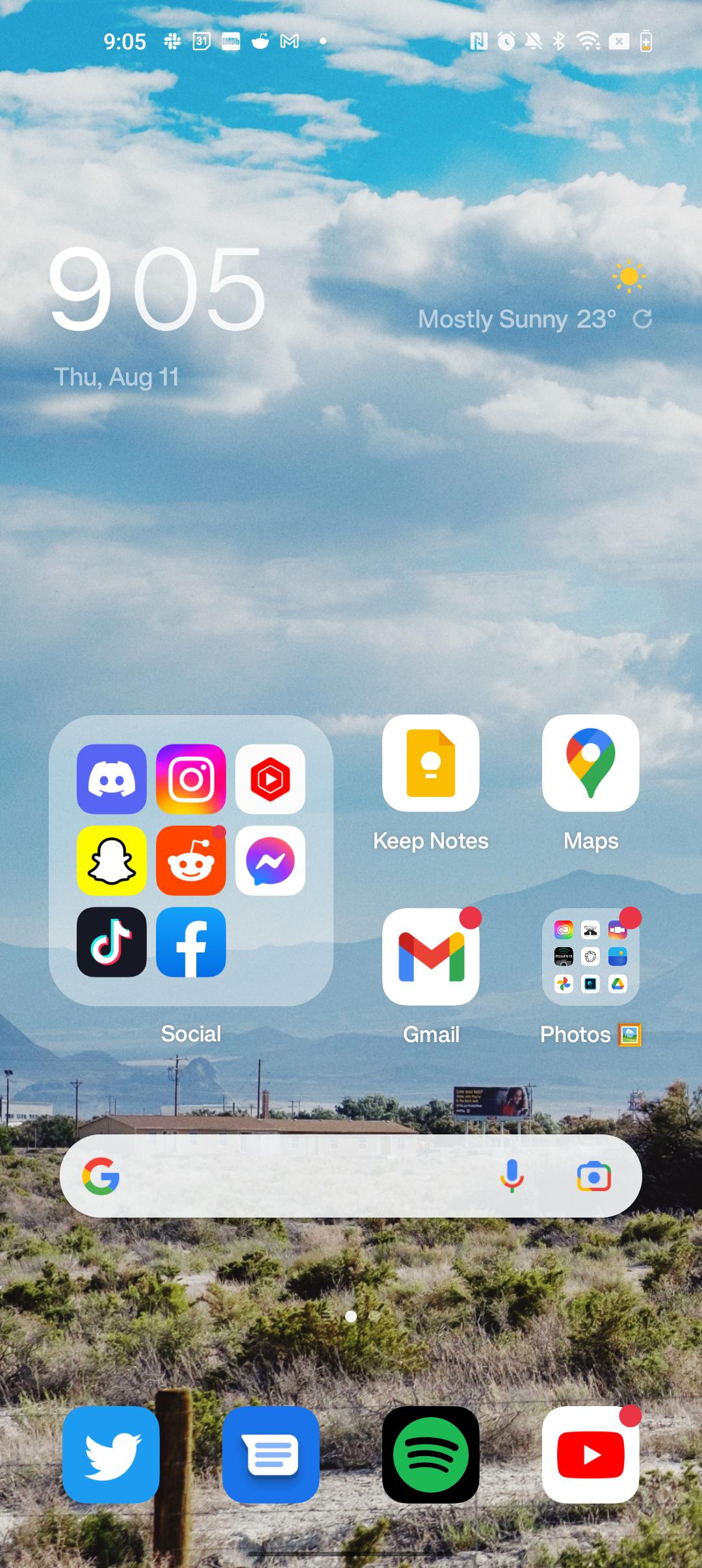This screenshot has width=702, height=1568.
Task: Tap the Google search bar
Action: point(292,1175)
